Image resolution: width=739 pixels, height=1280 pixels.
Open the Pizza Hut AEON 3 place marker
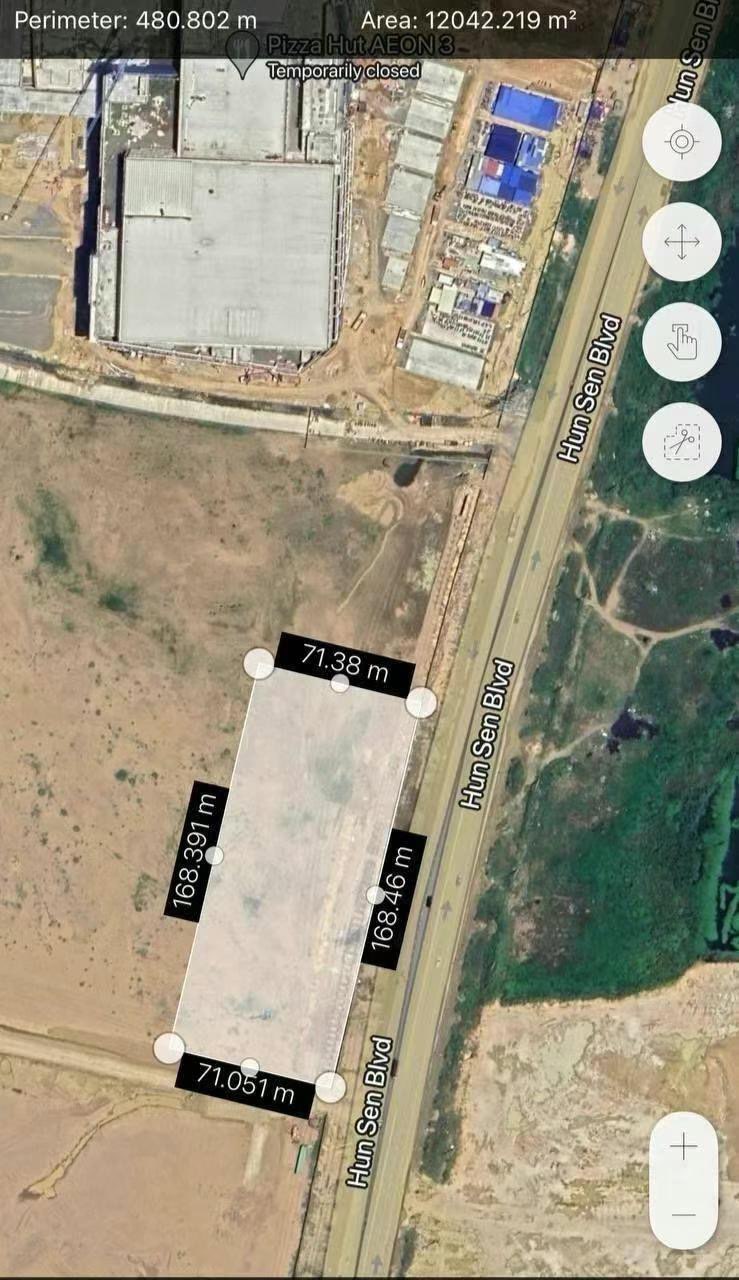click(x=243, y=52)
